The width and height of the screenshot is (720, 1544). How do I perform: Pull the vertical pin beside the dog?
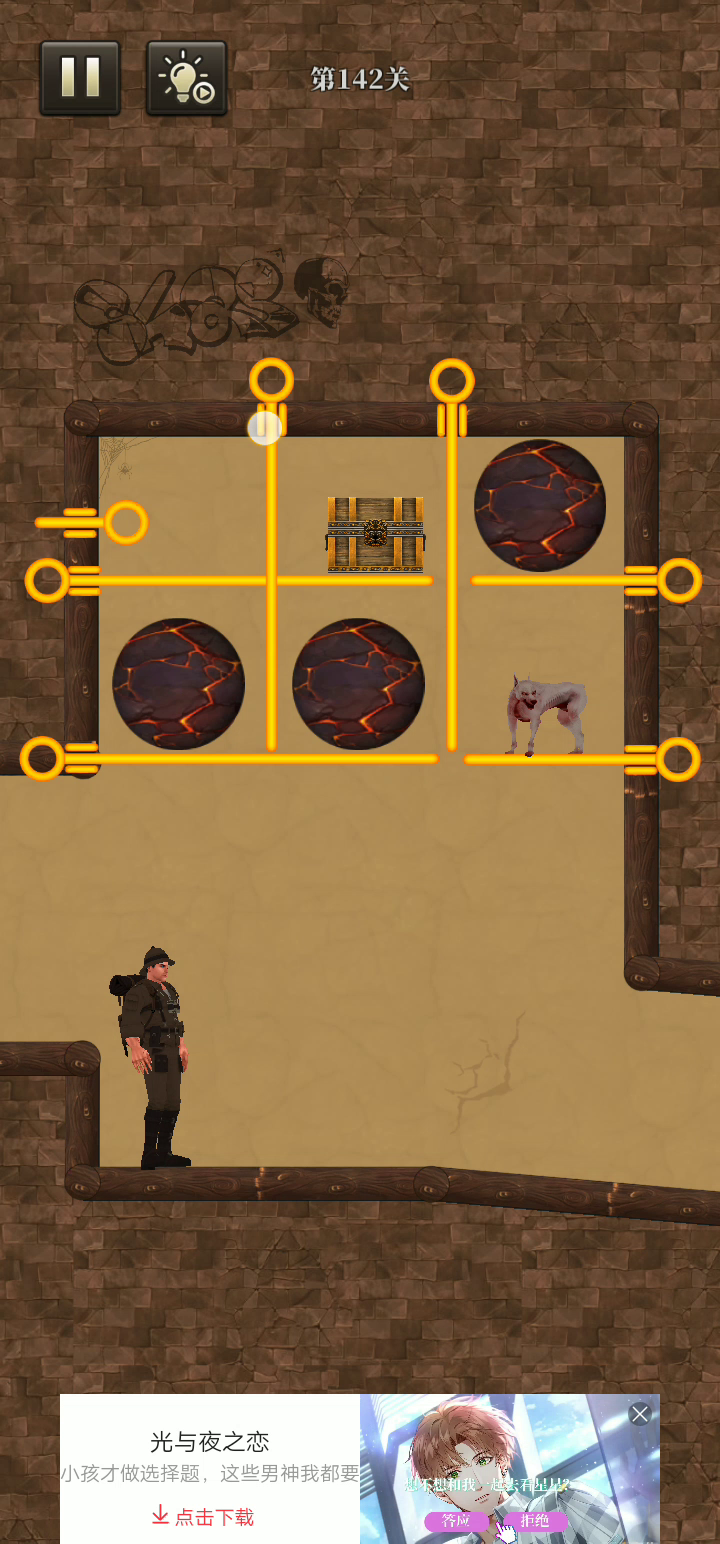pyautogui.click(x=452, y=381)
